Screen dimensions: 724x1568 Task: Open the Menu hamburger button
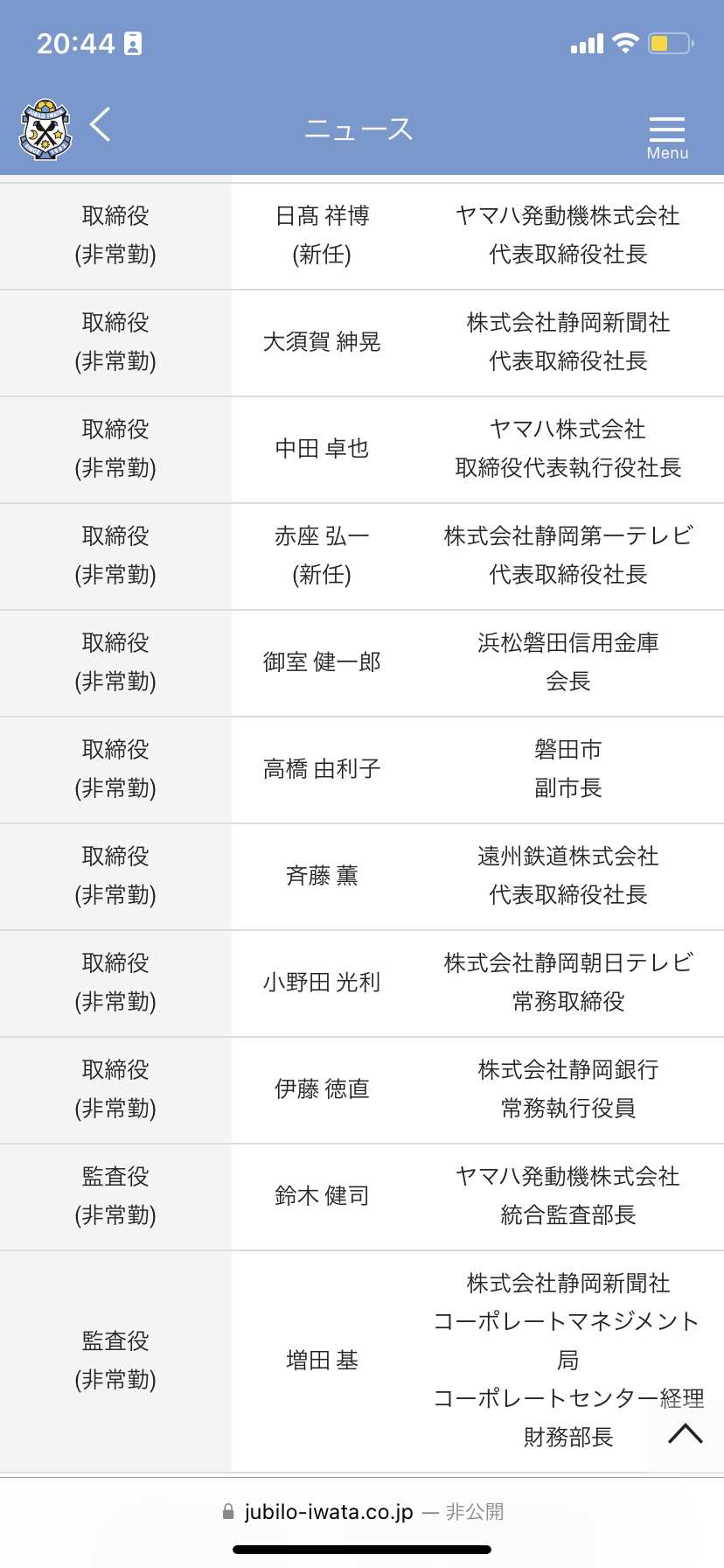coord(667,137)
